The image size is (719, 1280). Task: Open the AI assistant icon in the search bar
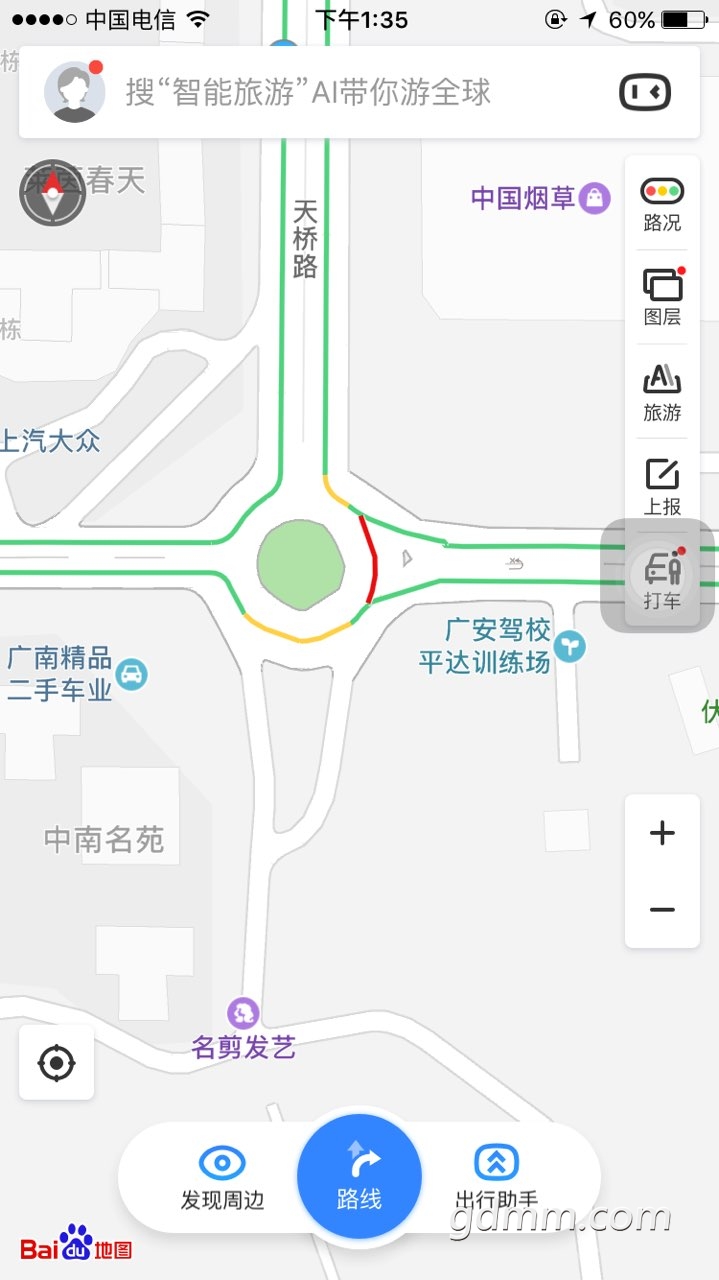645,93
